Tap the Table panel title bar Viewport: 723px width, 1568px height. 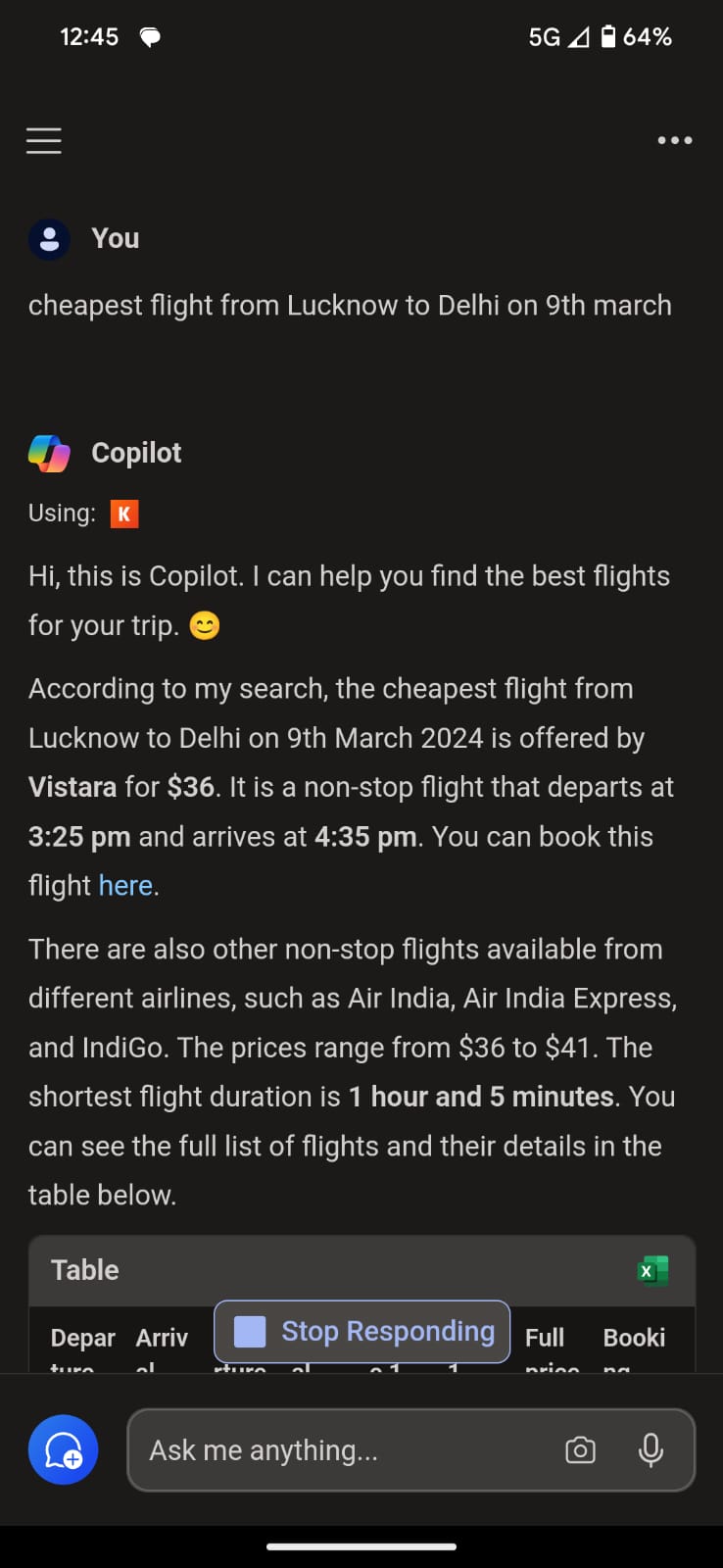click(84, 1270)
